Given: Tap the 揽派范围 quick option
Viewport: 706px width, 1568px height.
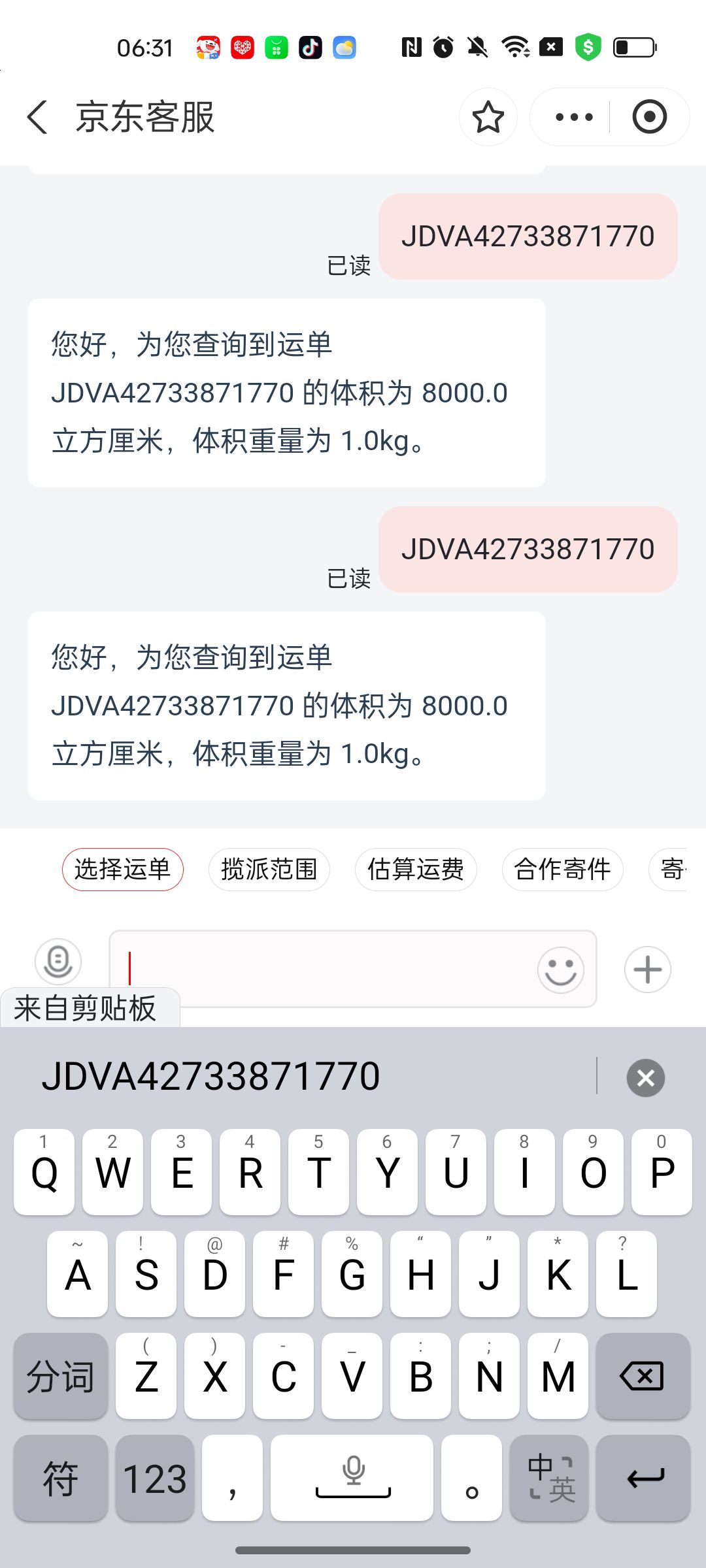Looking at the screenshot, I should (x=269, y=870).
